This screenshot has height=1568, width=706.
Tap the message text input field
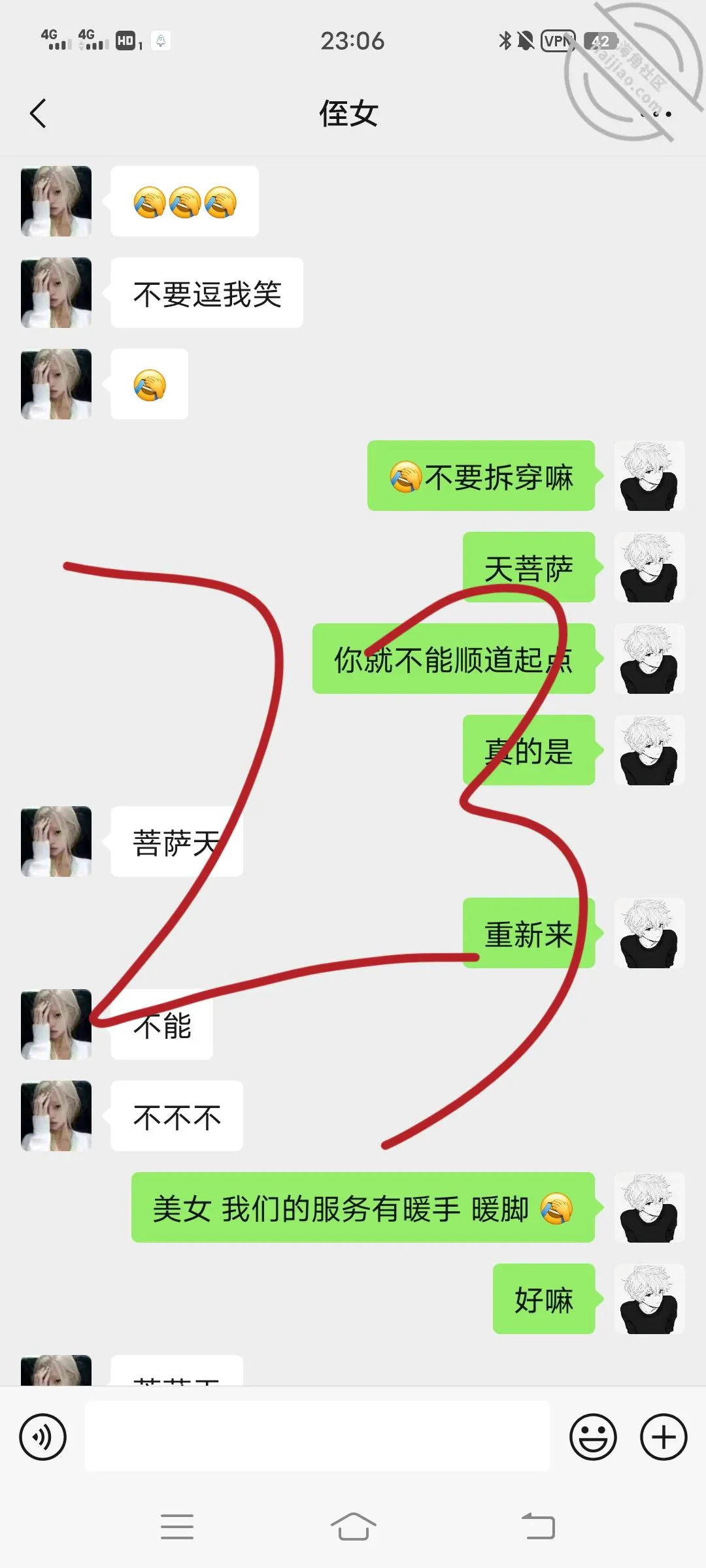pyautogui.click(x=318, y=1436)
